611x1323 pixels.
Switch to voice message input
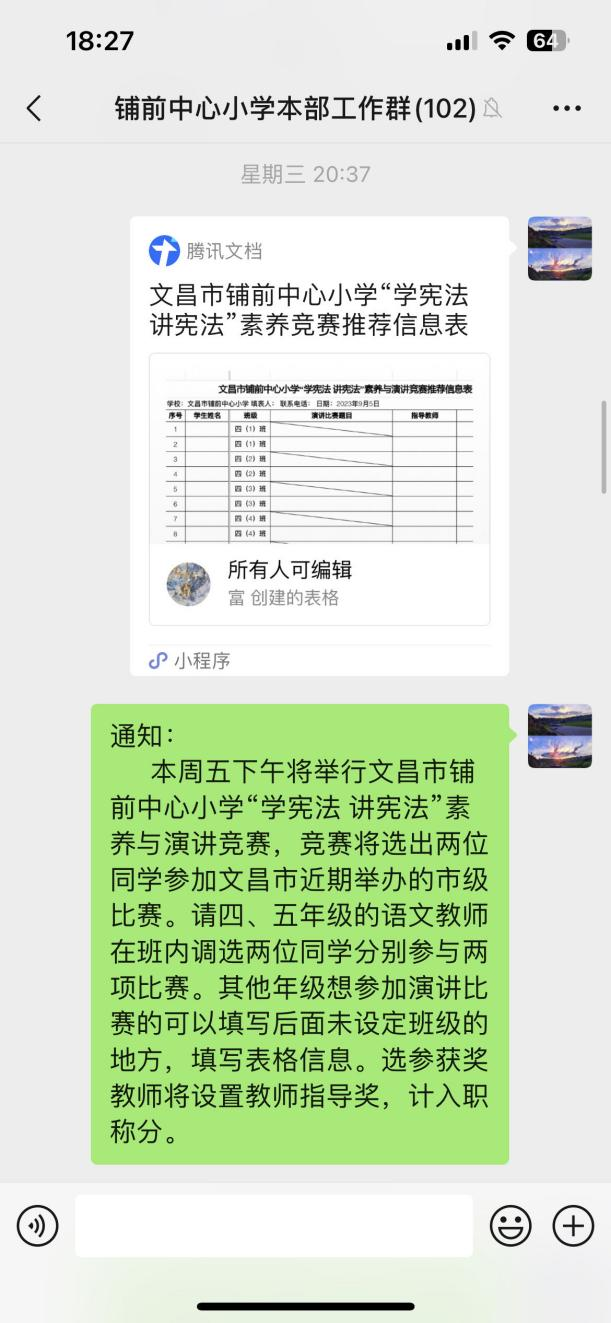37,1225
